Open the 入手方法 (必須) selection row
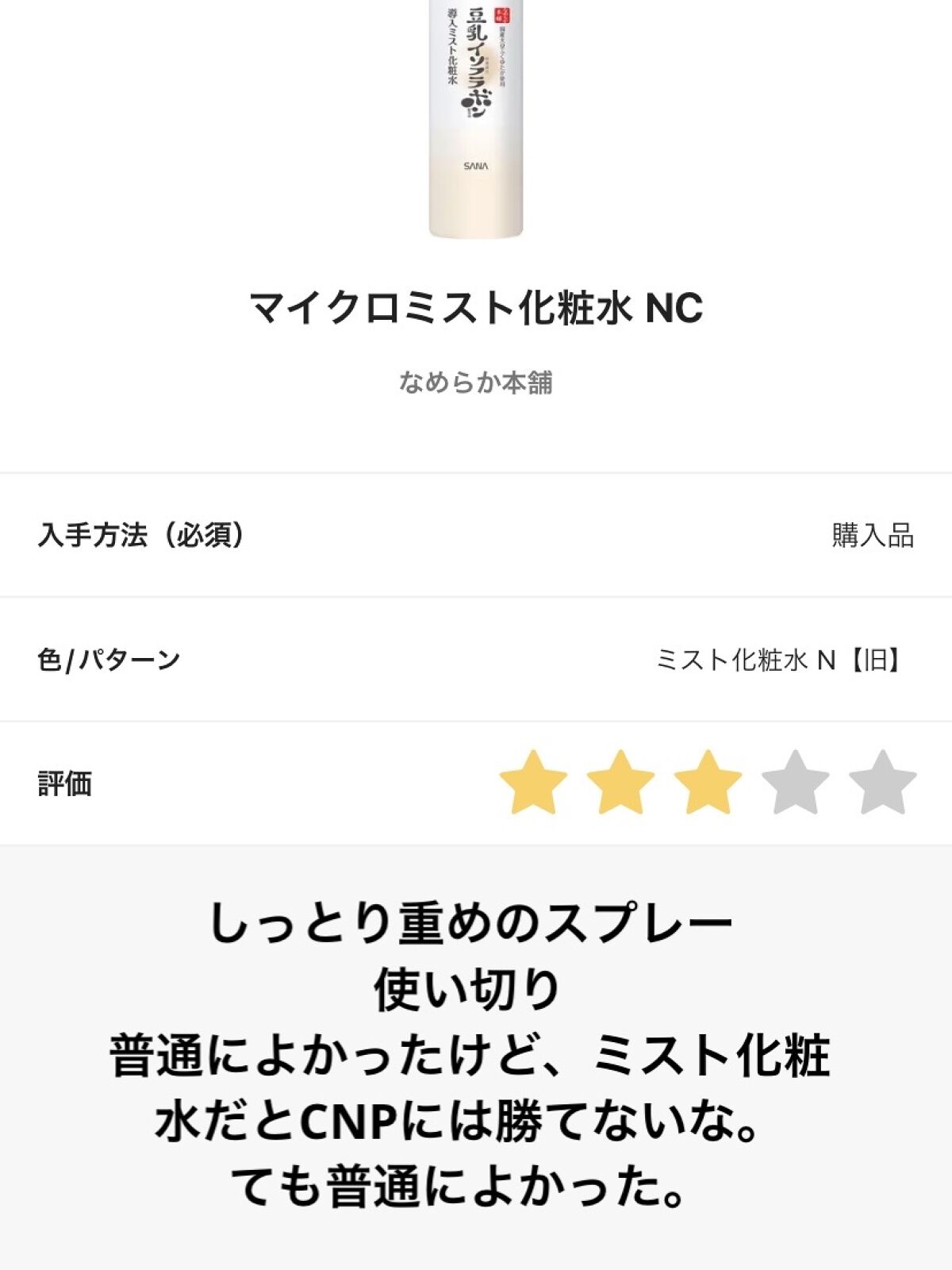The height and width of the screenshot is (1270, 952). [x=476, y=536]
